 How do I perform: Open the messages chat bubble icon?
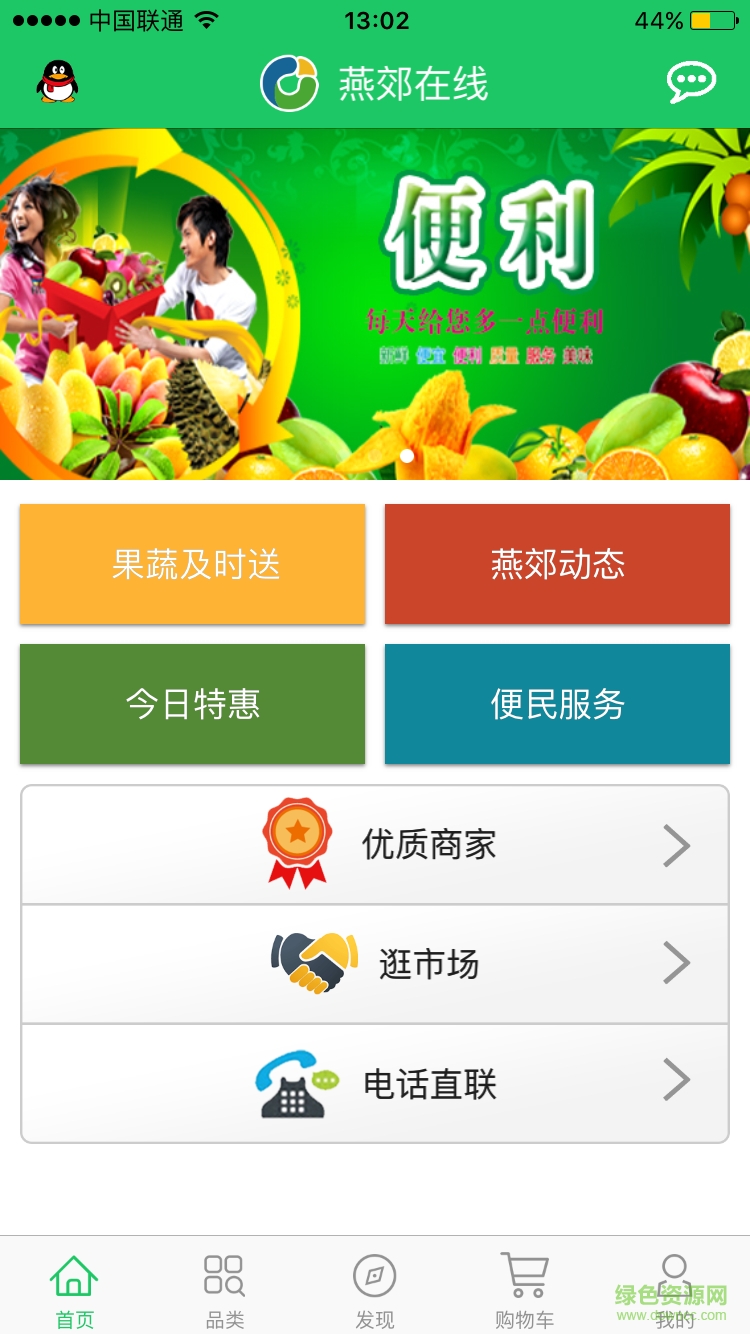tap(691, 82)
